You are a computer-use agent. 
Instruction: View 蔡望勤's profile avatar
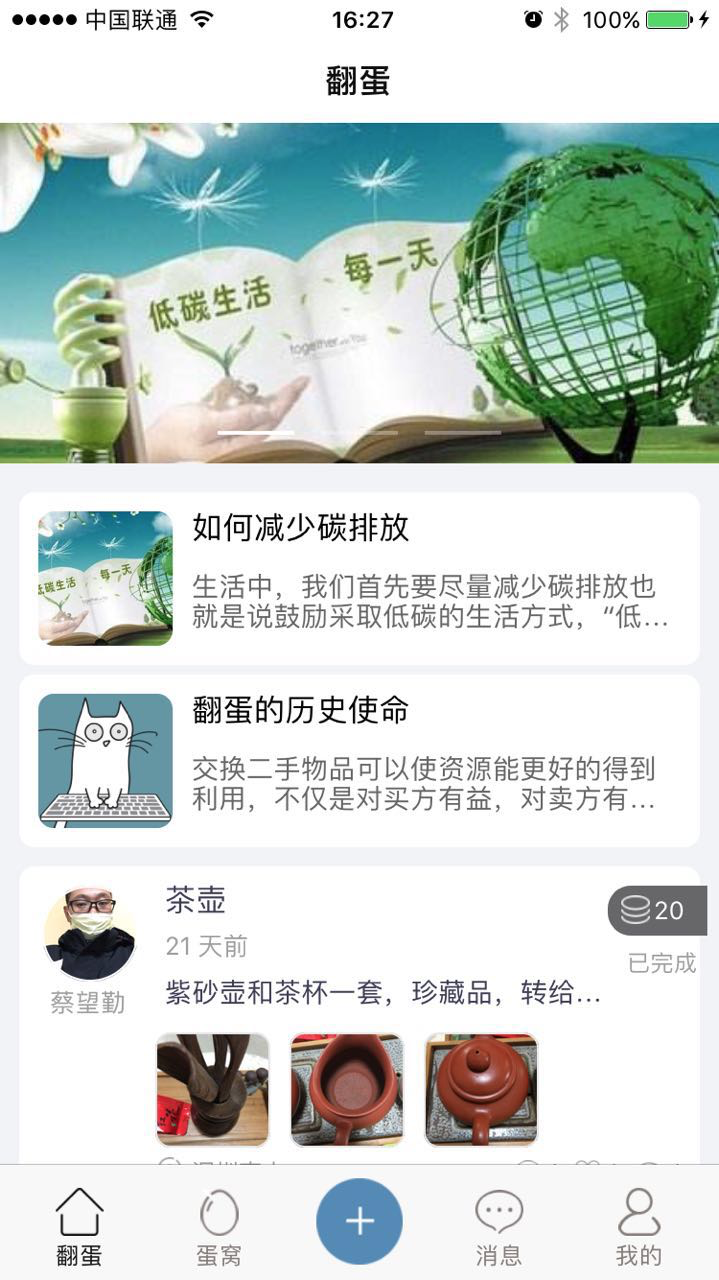90,933
